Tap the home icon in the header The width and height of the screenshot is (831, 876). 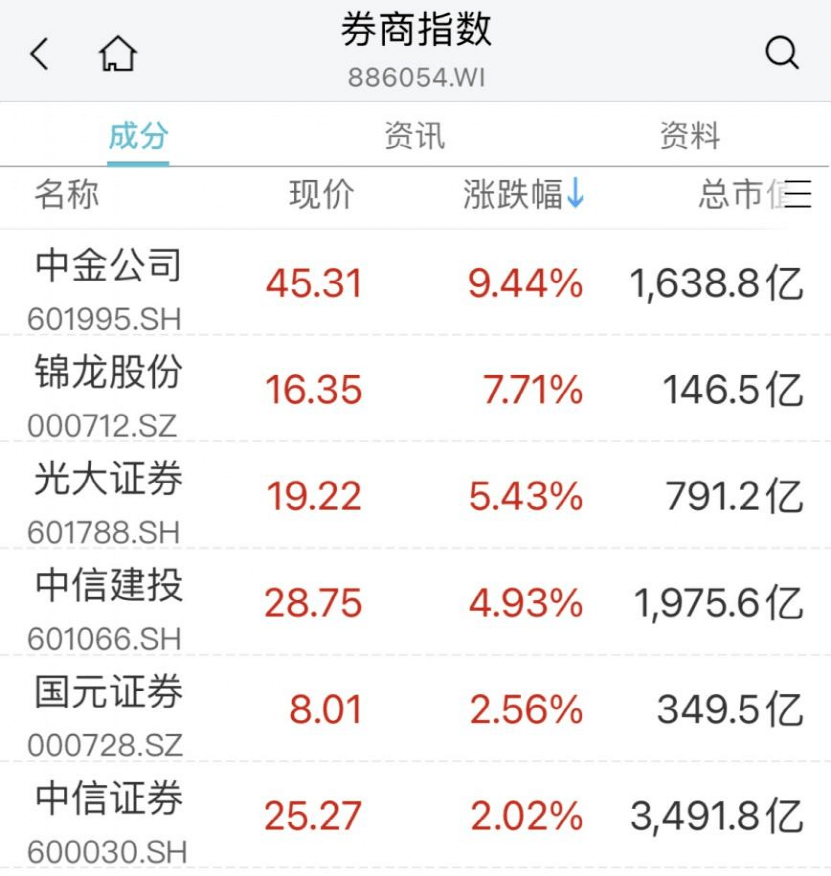(118, 54)
